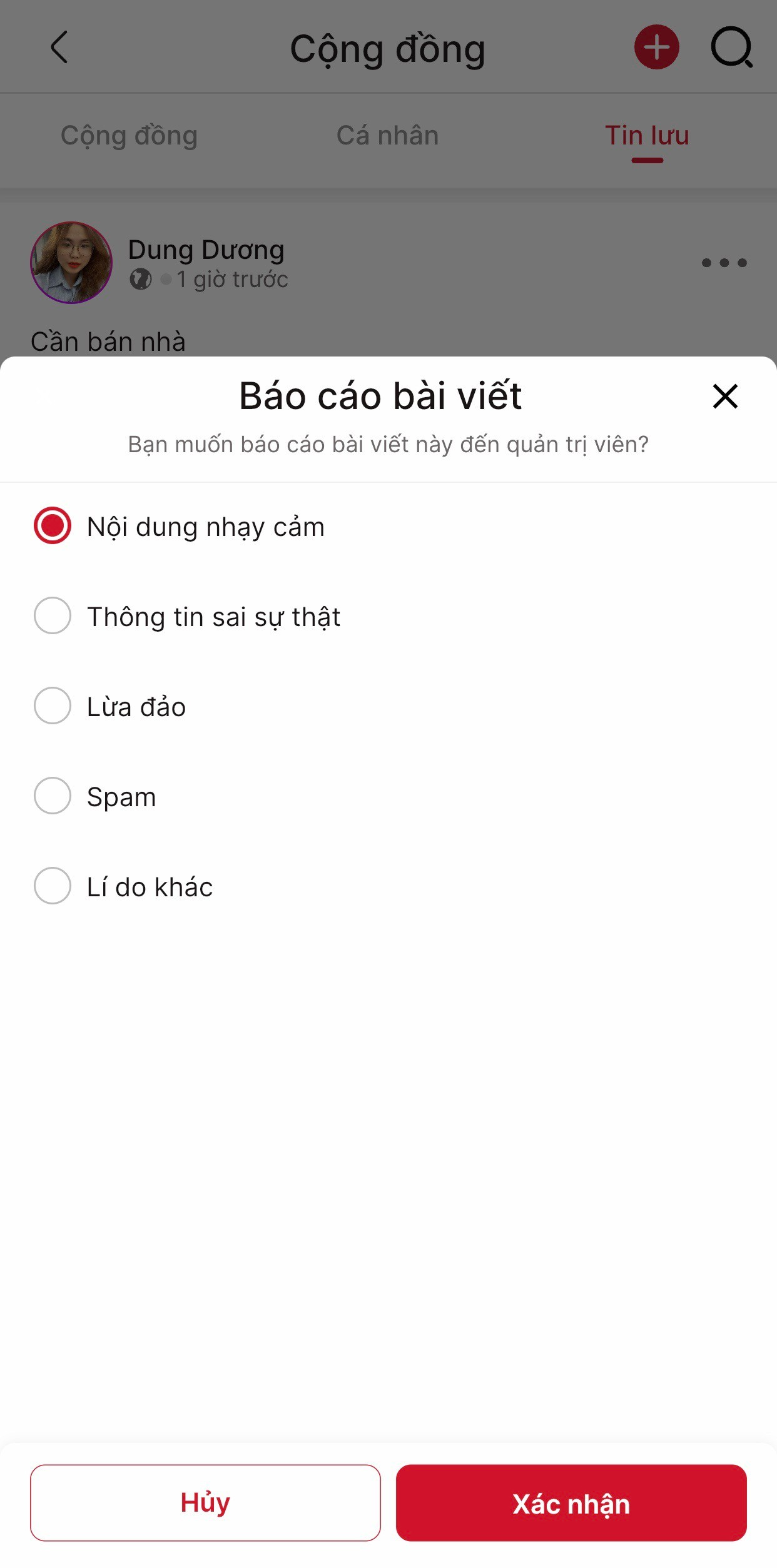777x1568 pixels.
Task: Confirm the report with Xác nhận
Action: click(x=571, y=1502)
